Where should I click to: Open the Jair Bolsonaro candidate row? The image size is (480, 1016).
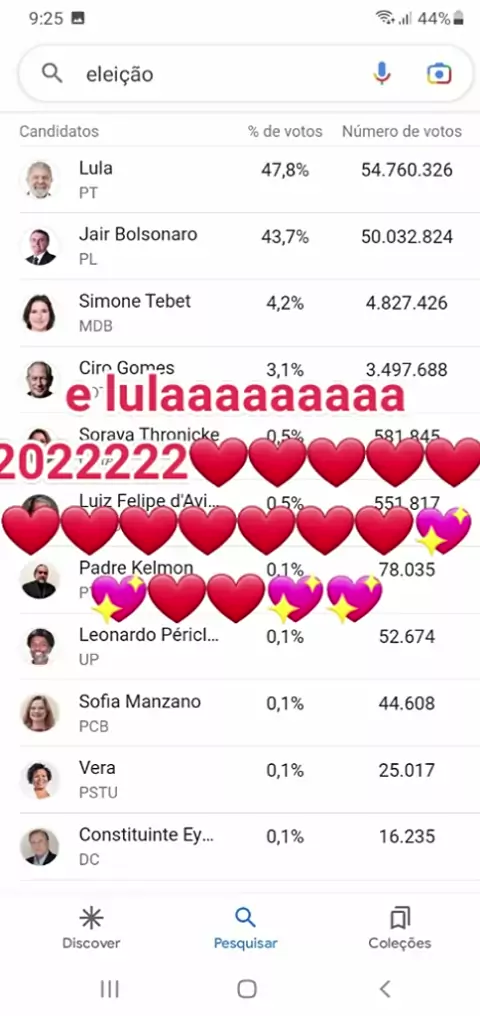(x=240, y=246)
